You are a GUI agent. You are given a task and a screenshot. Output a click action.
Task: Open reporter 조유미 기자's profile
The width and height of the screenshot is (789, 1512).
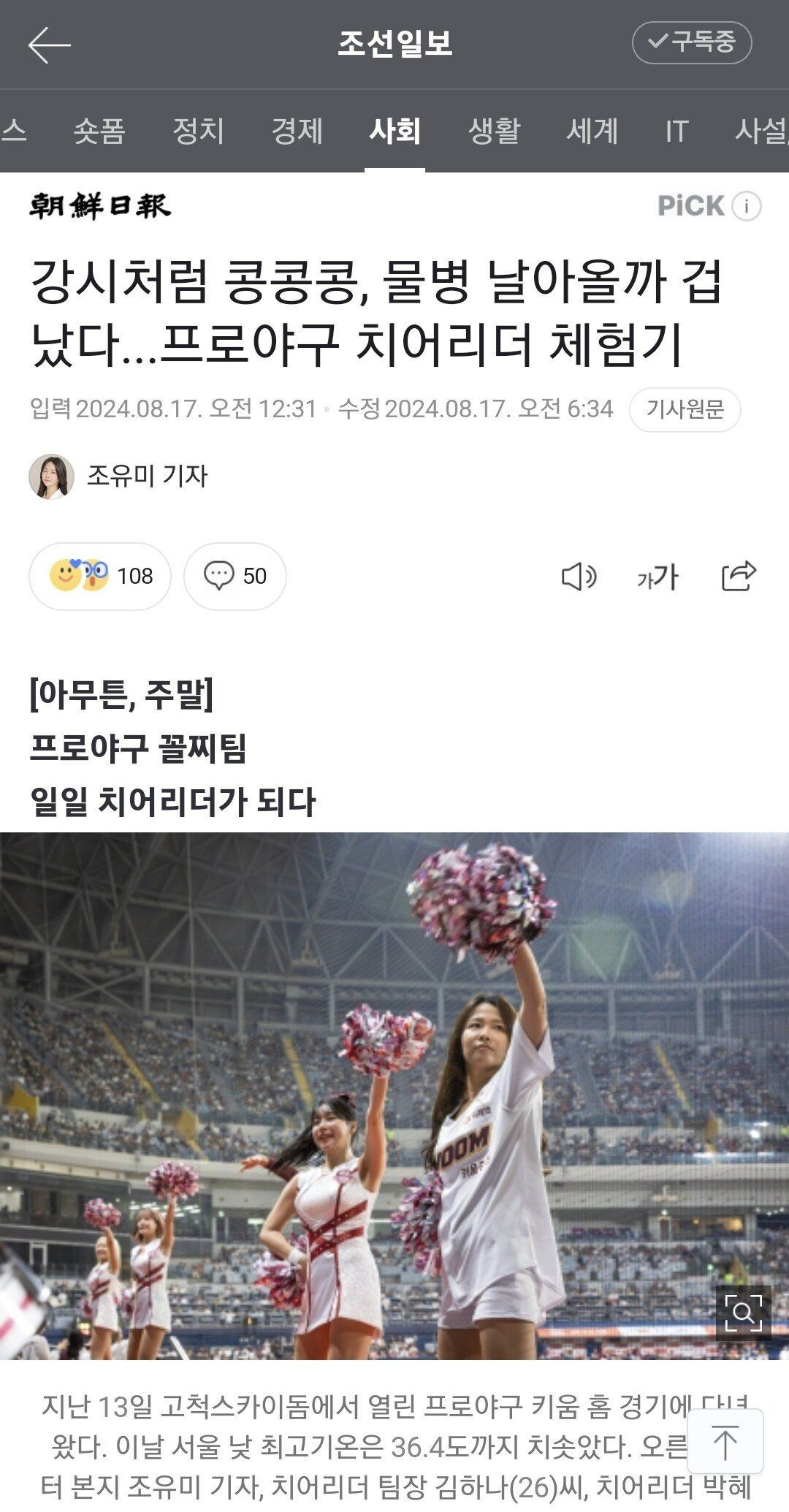[x=118, y=476]
